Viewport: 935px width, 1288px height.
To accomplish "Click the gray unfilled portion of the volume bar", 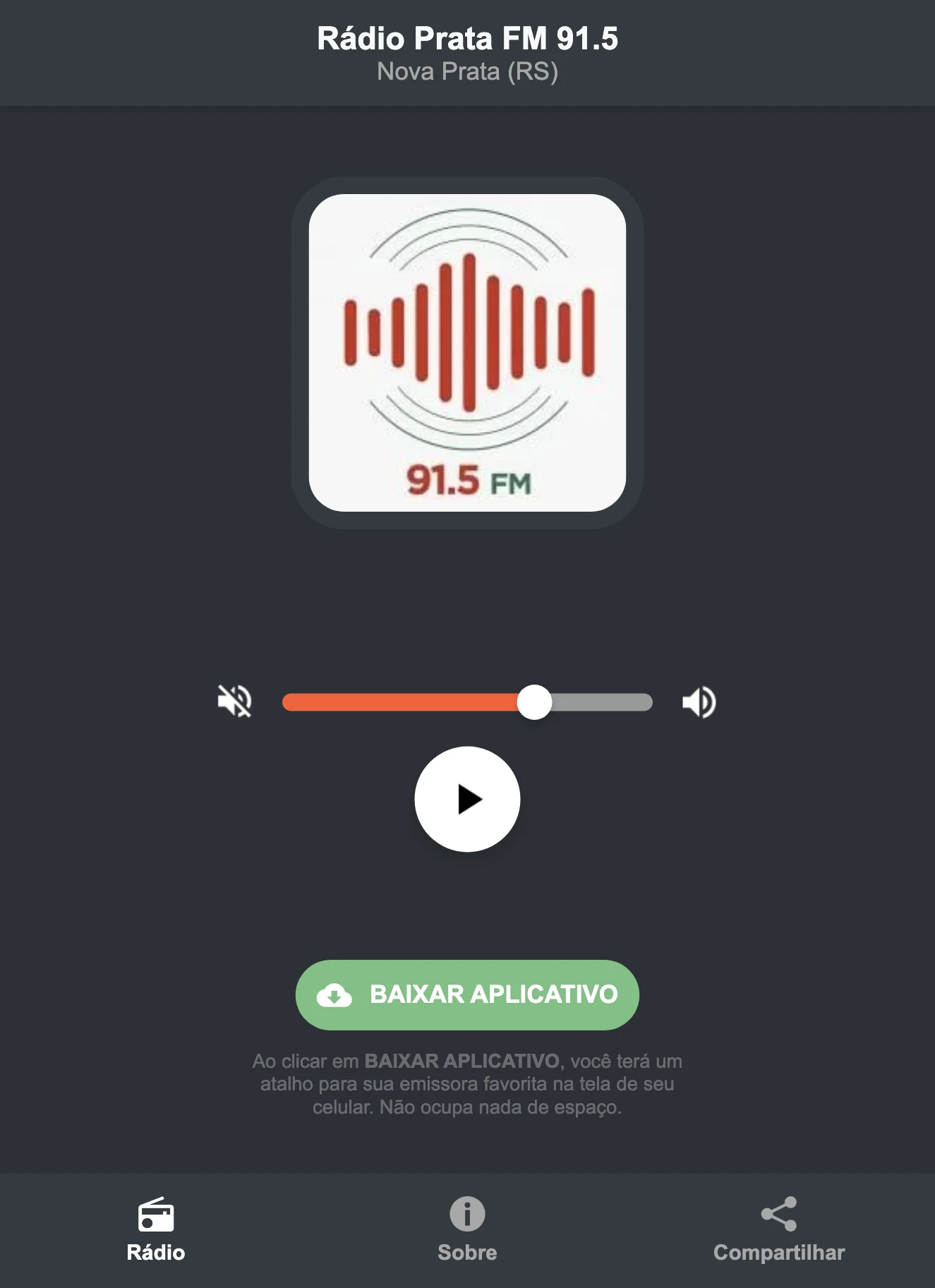I will coord(600,701).
